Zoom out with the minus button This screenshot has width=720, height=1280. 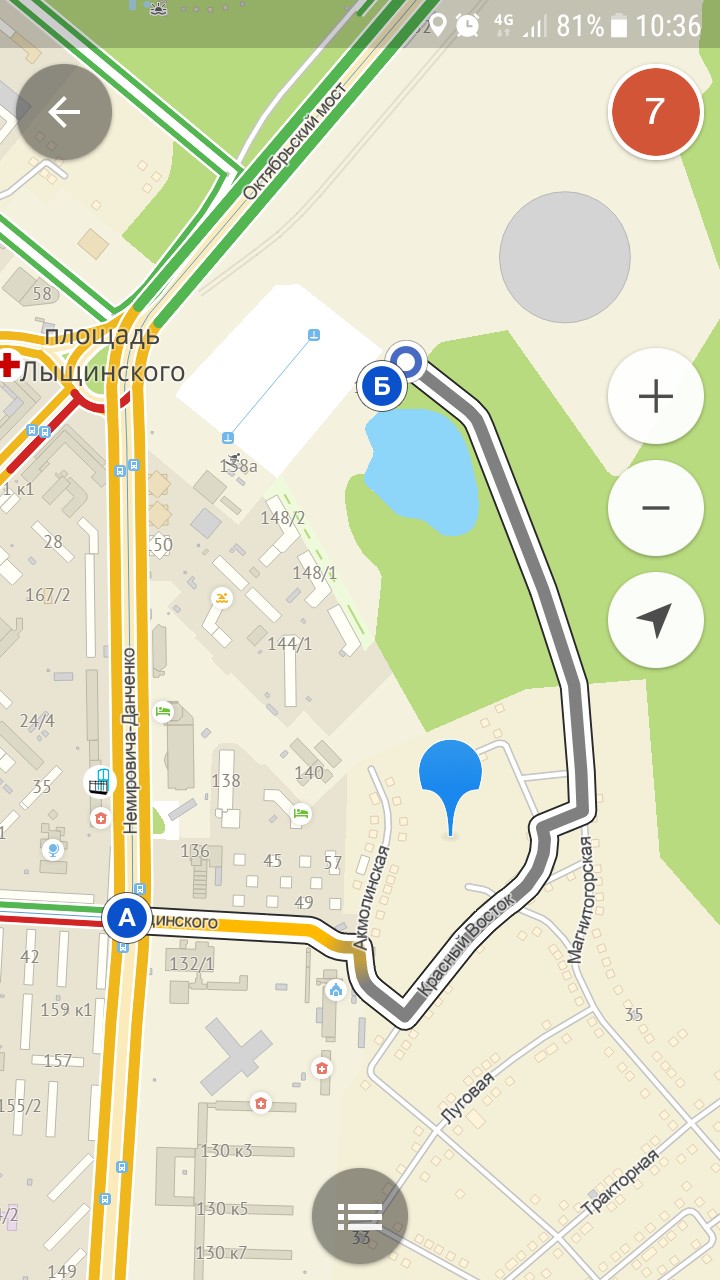click(x=655, y=508)
